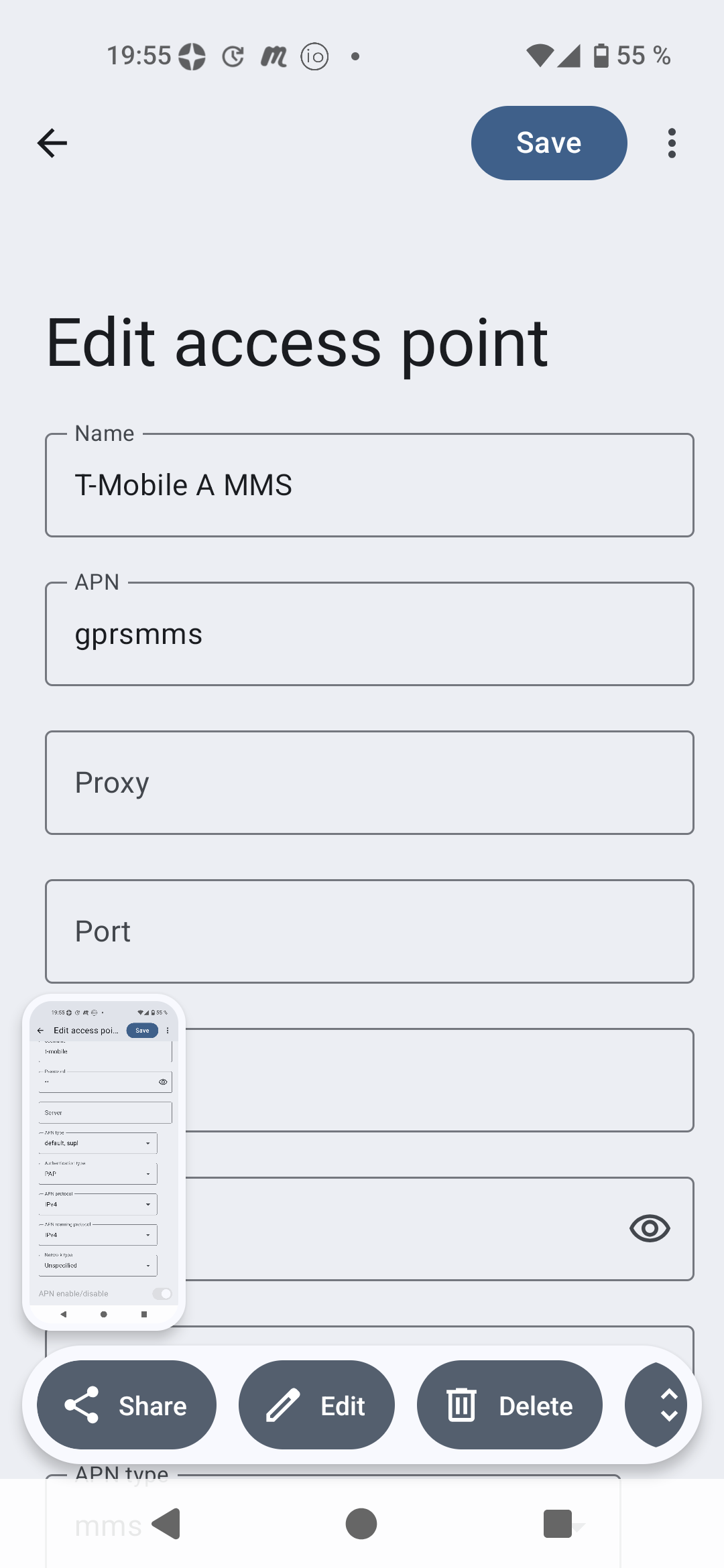The height and width of the screenshot is (1568, 724).
Task: Go back using the top arrow
Action: [x=52, y=143]
